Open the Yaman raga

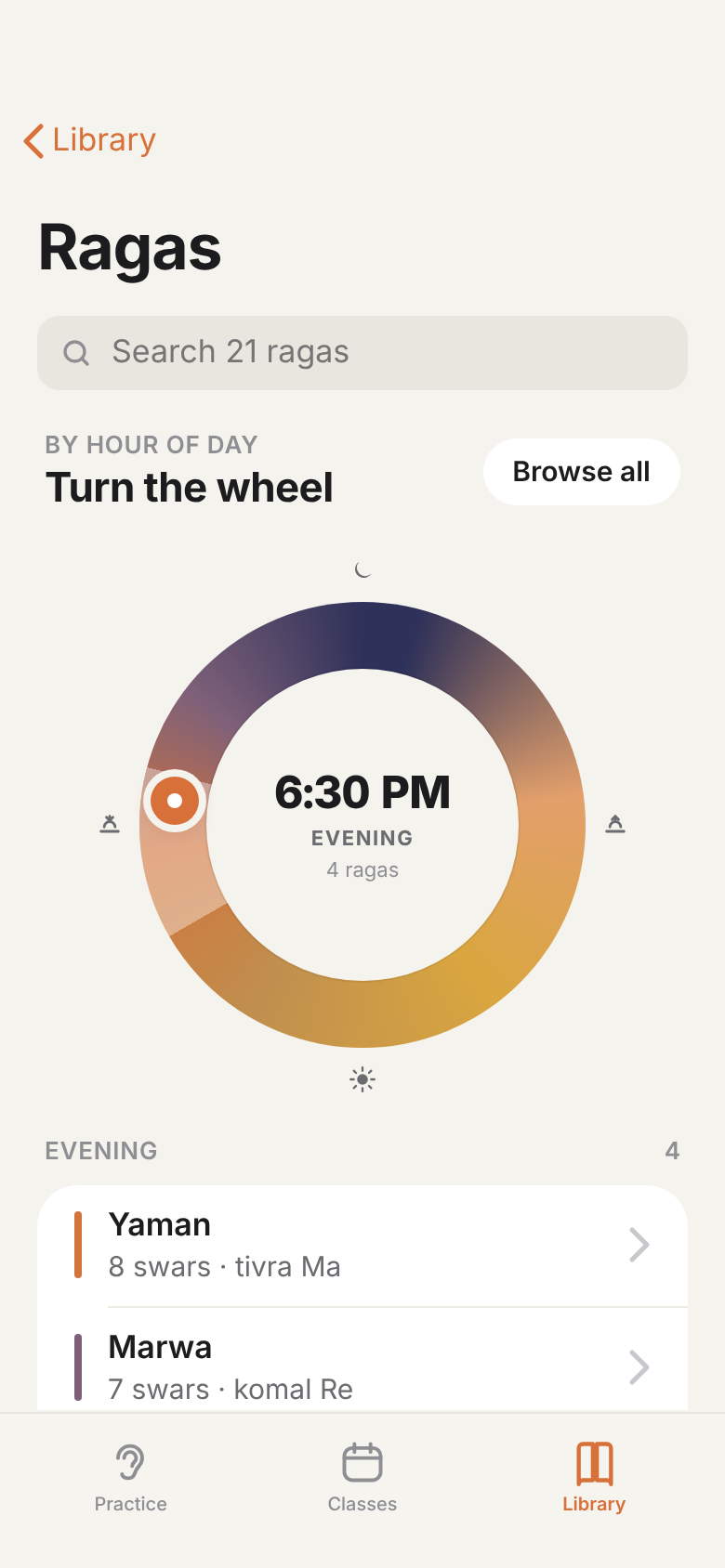point(362,1246)
